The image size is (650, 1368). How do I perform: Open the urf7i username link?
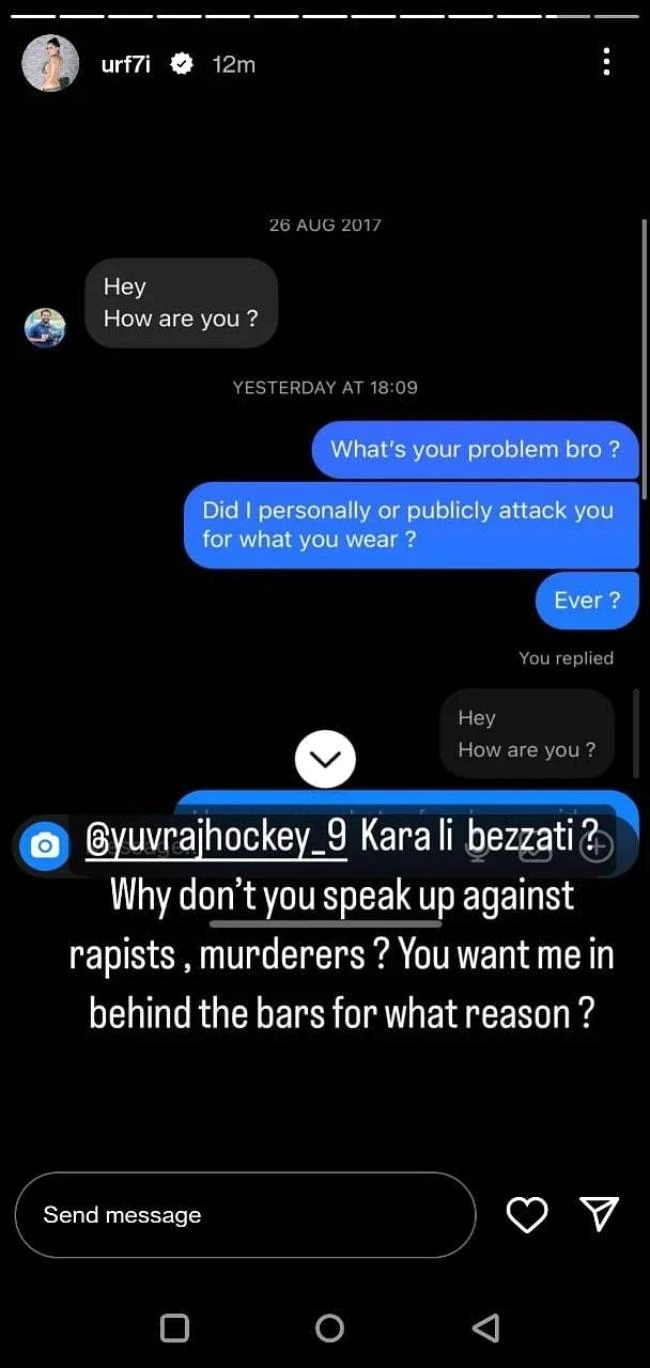point(126,64)
